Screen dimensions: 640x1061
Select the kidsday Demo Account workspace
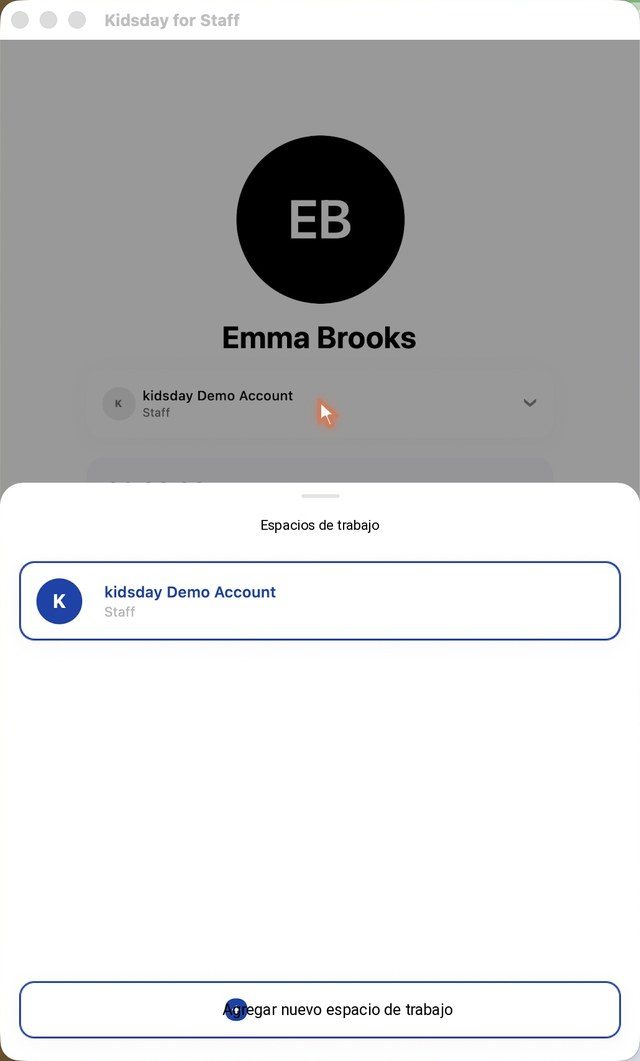[x=320, y=601]
